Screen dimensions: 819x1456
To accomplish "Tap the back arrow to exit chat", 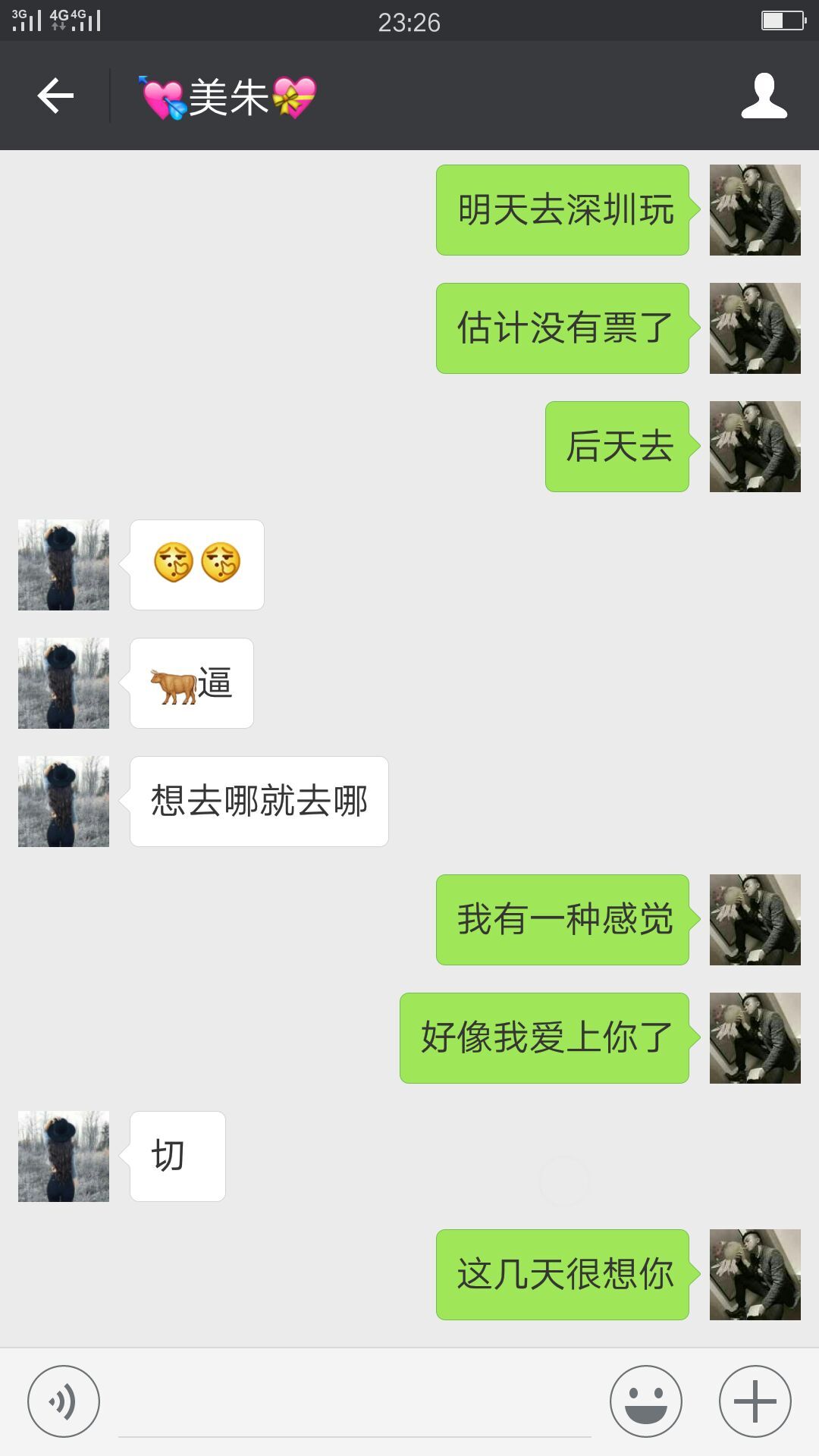I will (x=53, y=96).
